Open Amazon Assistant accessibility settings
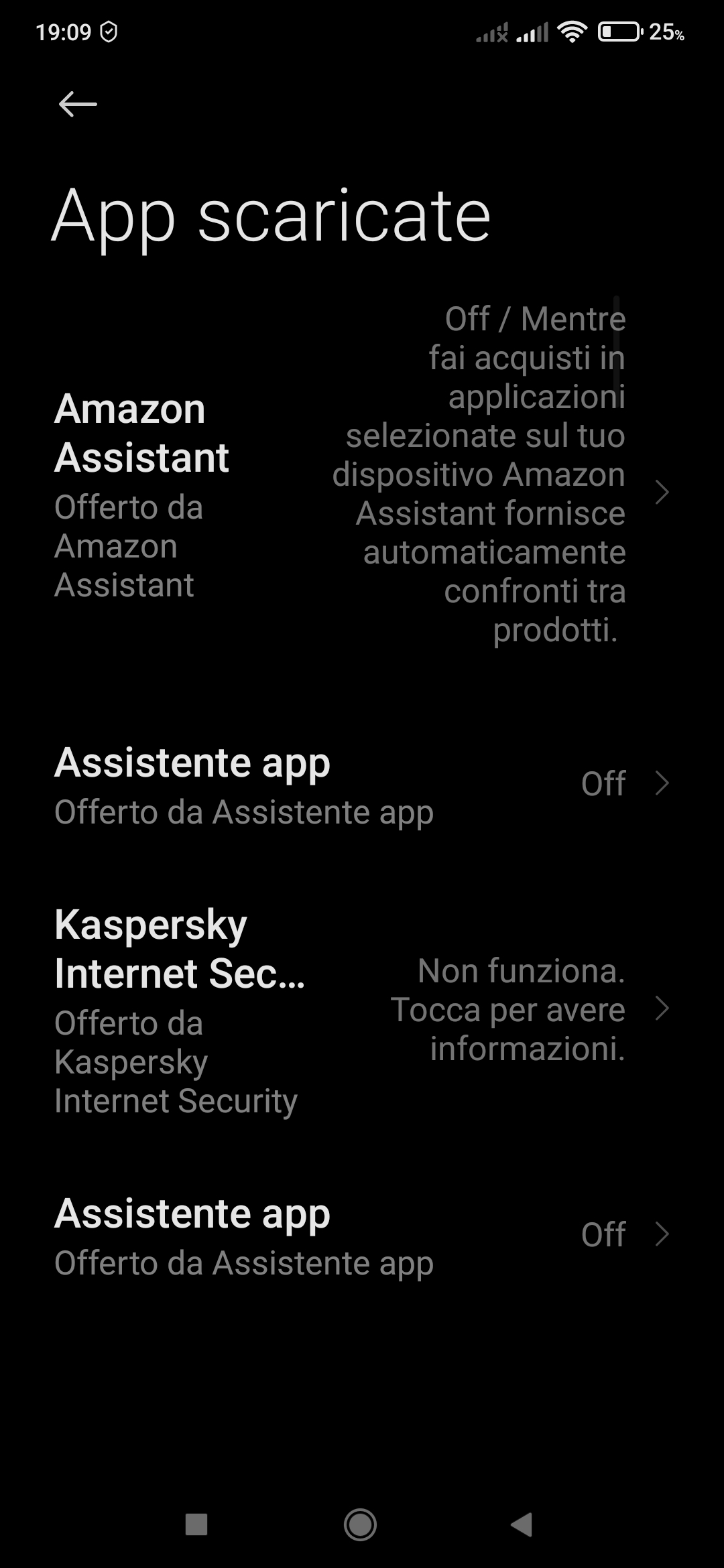Viewport: 724px width, 1568px height. (x=362, y=493)
